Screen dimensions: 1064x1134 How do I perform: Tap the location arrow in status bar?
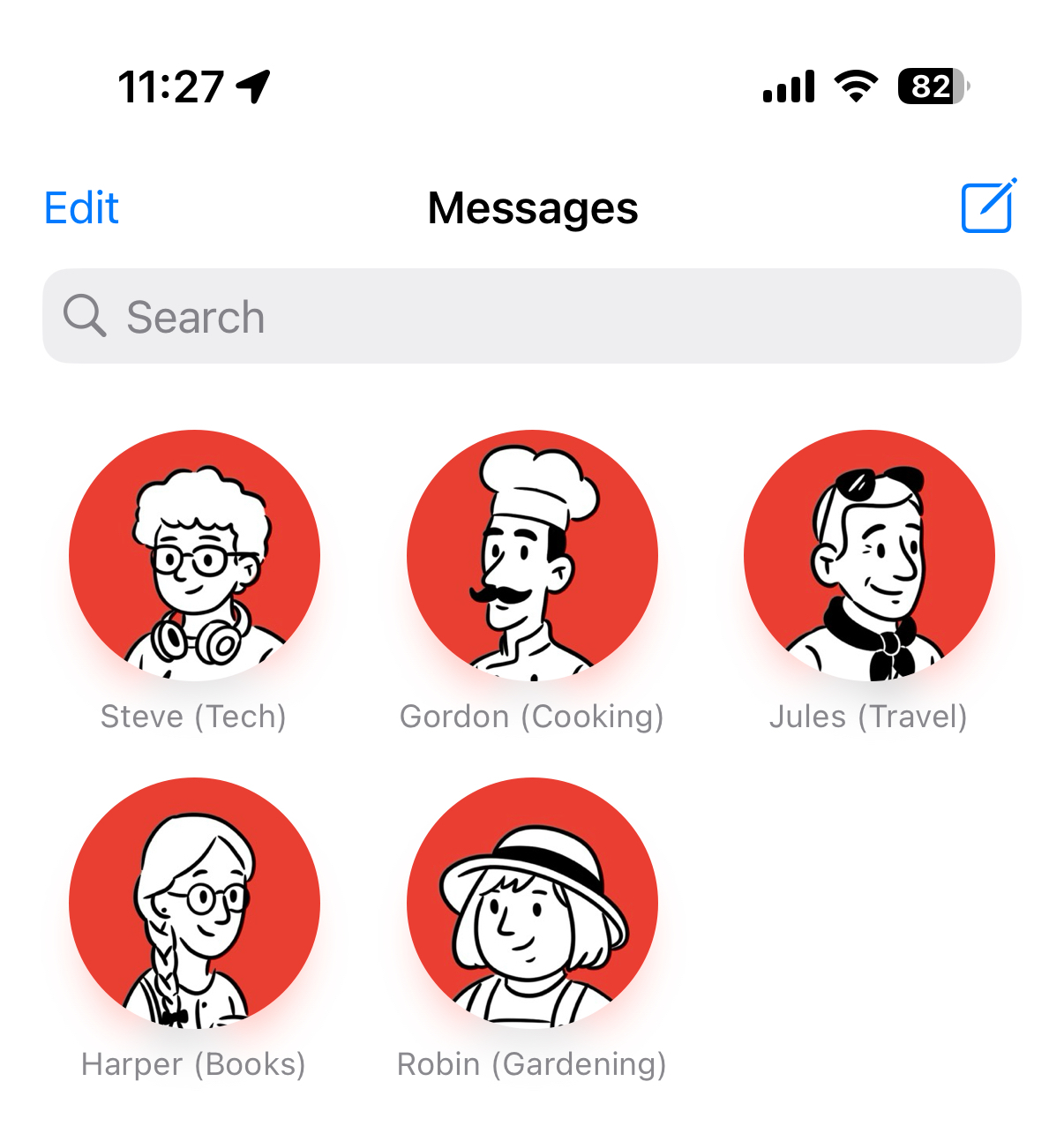[x=251, y=86]
